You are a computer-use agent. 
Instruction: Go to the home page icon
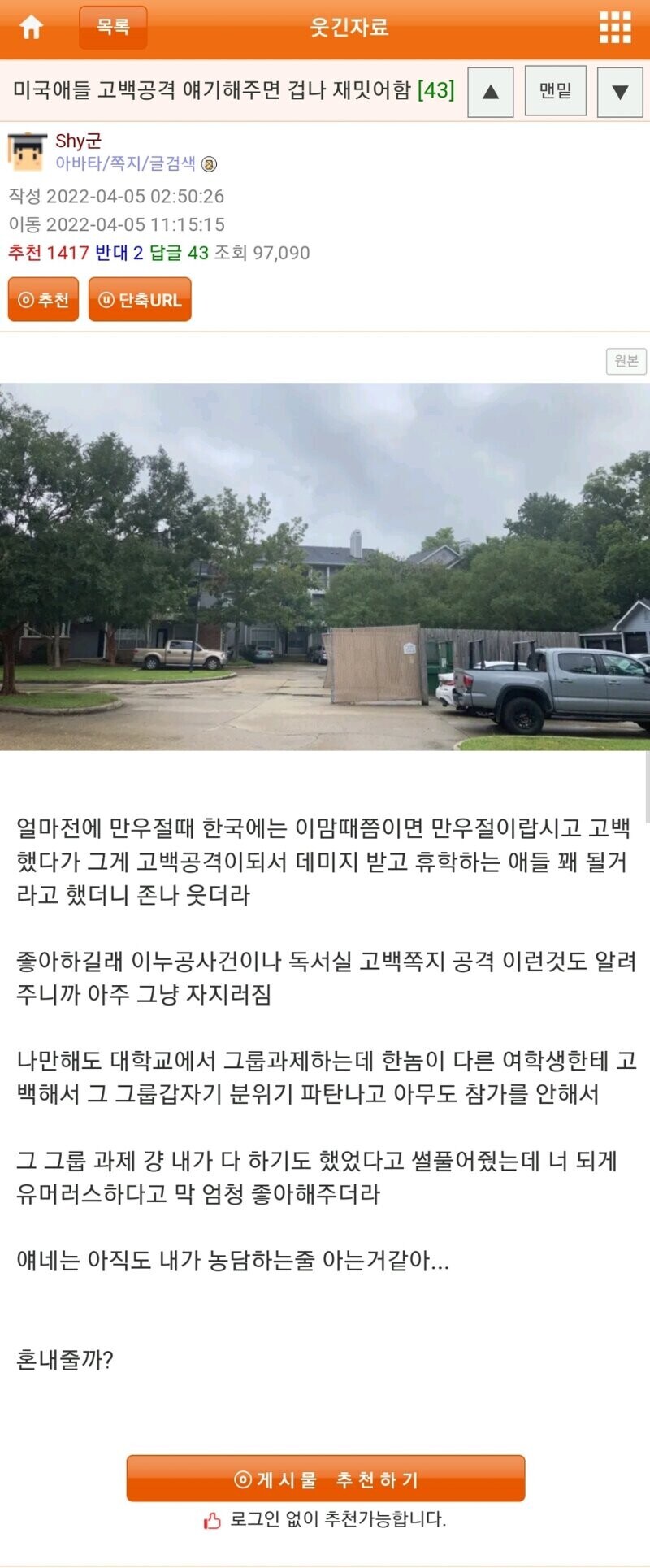coord(31,28)
